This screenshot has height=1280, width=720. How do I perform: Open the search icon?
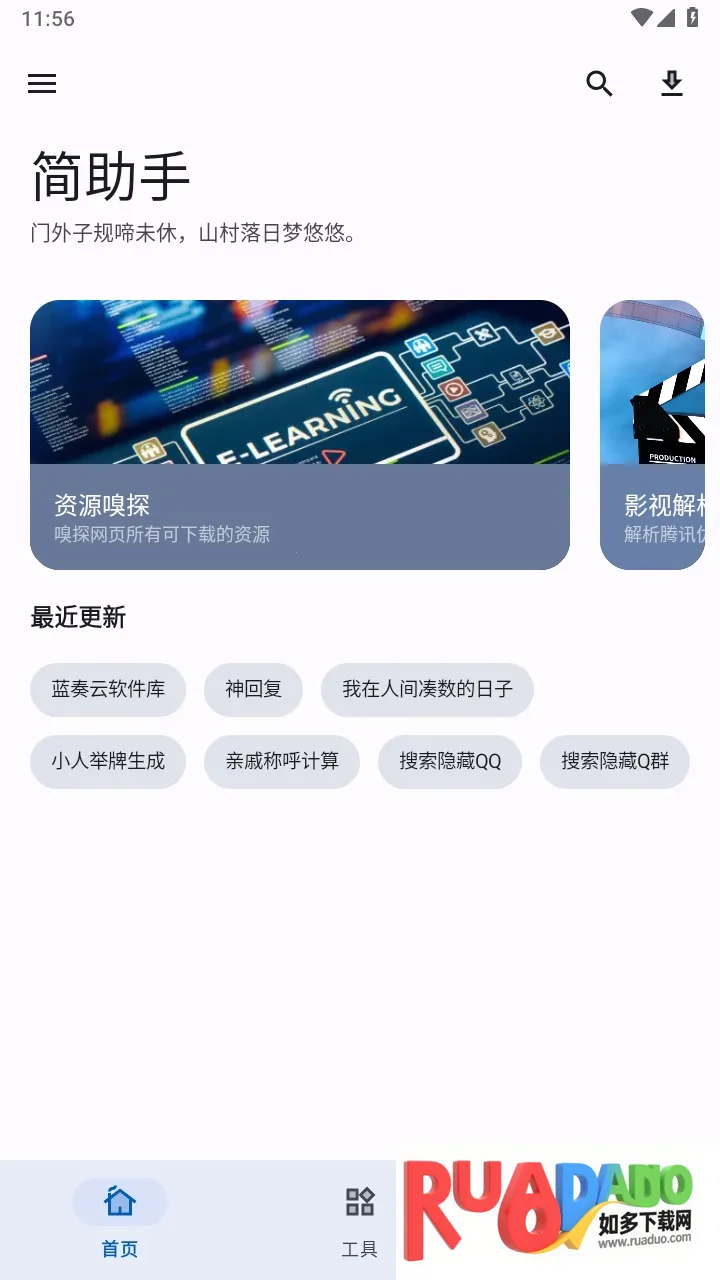tap(599, 84)
